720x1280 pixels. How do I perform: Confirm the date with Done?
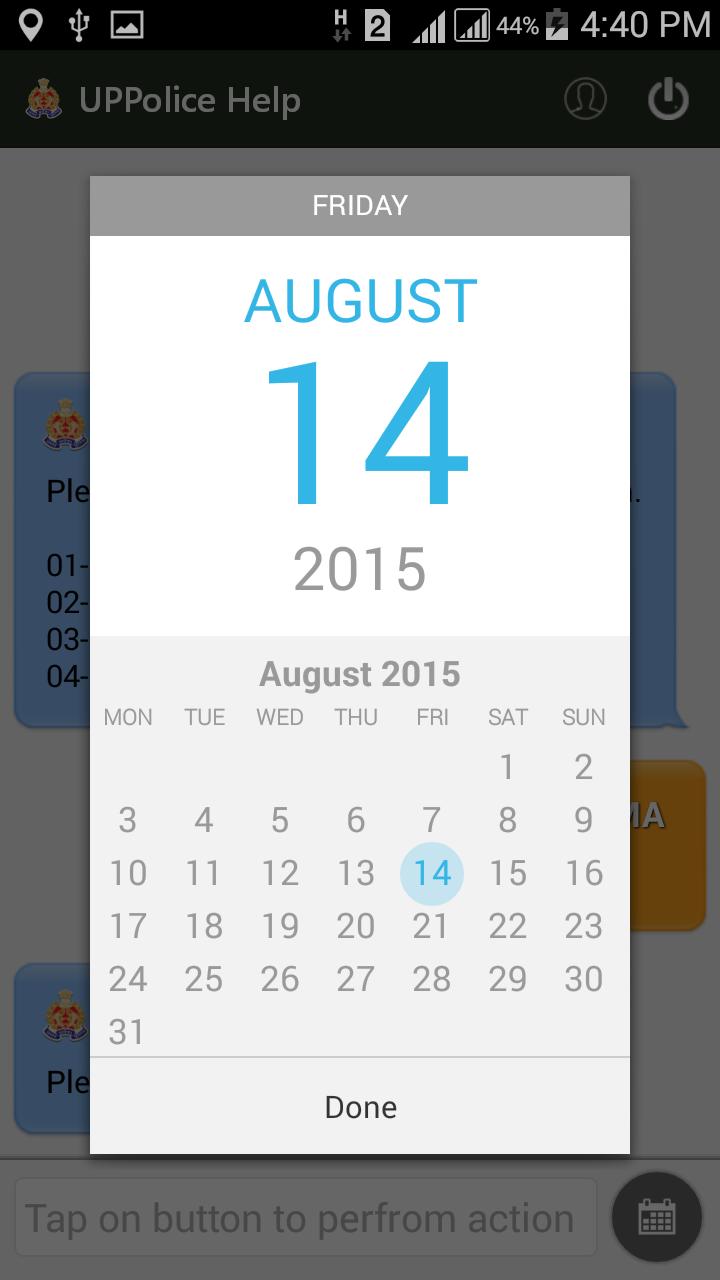tap(360, 1107)
